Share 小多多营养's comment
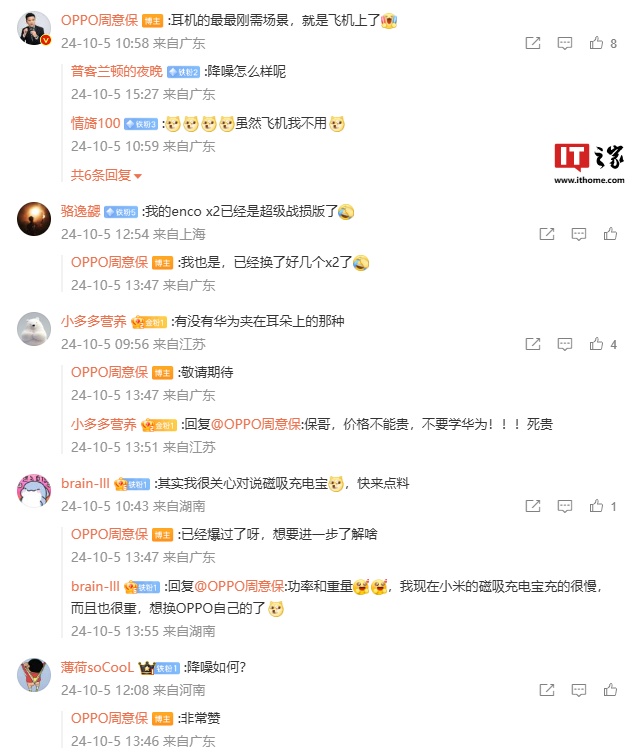The width and height of the screenshot is (633, 752). point(533,344)
